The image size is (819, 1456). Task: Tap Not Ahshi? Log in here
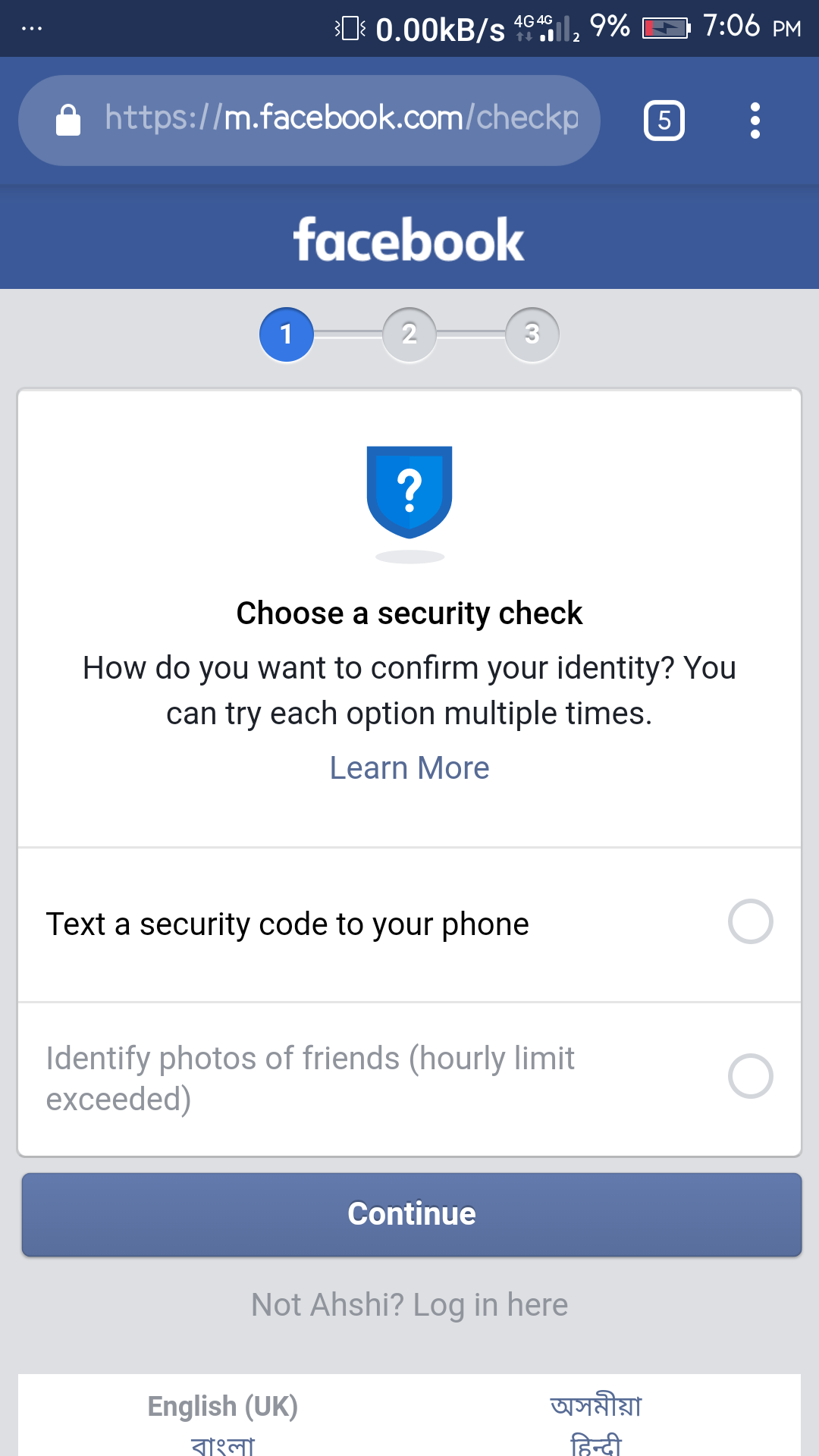(x=409, y=1305)
